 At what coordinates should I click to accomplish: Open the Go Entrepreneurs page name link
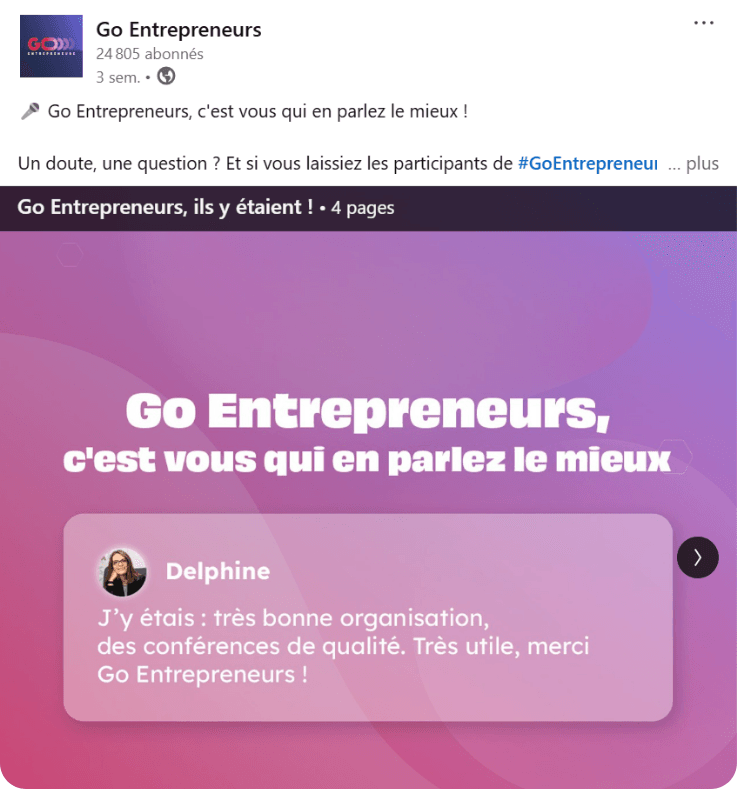pos(179,30)
